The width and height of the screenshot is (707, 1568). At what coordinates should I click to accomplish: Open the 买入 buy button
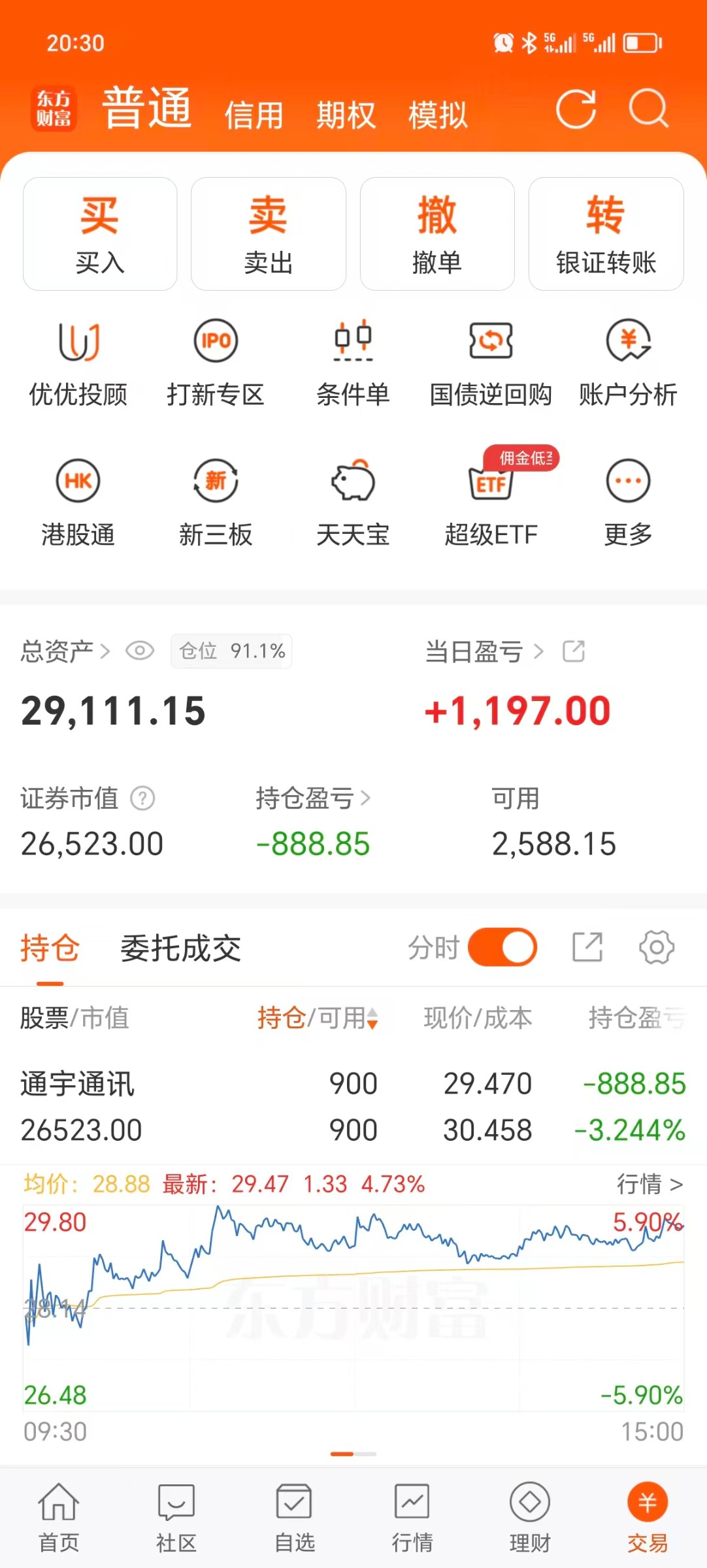click(100, 234)
